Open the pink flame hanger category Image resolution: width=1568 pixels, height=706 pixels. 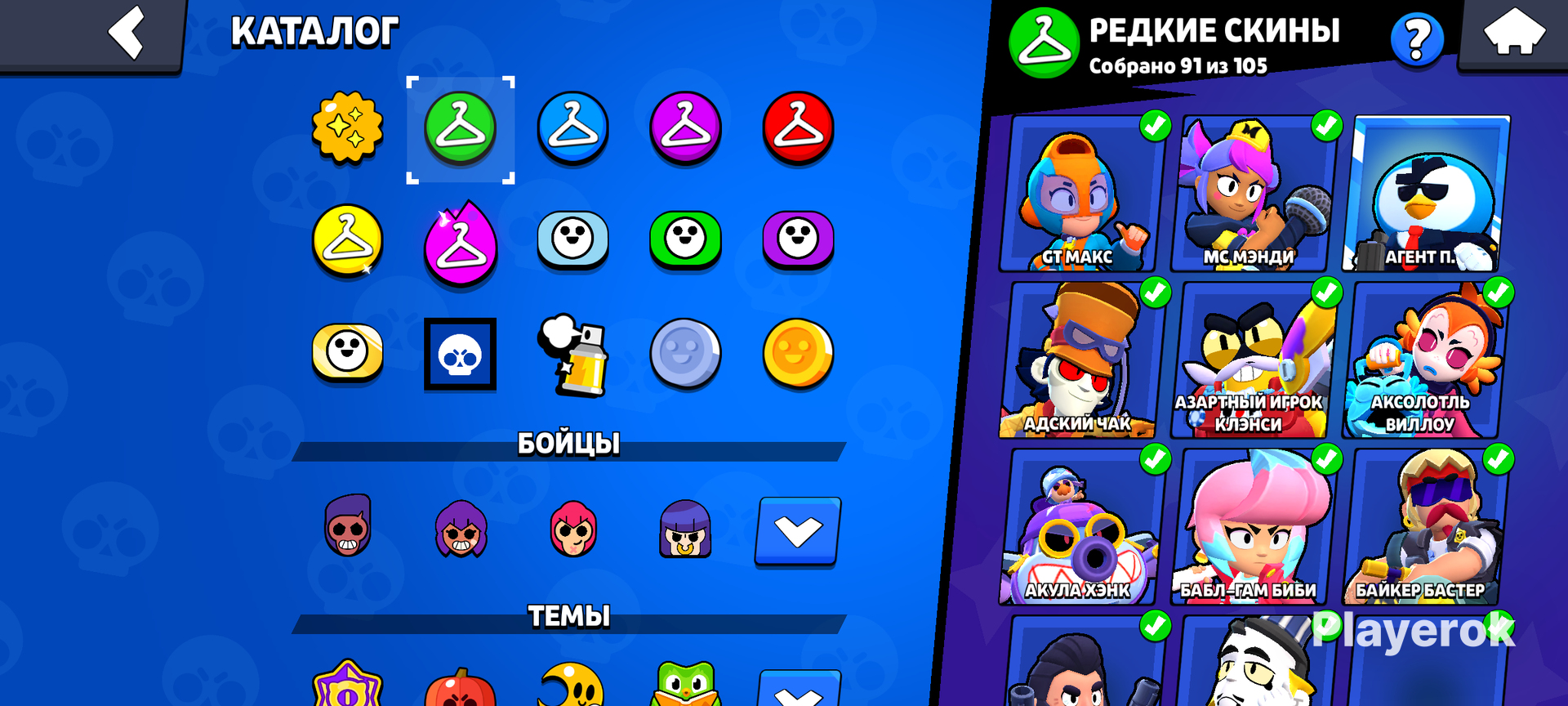click(x=461, y=242)
